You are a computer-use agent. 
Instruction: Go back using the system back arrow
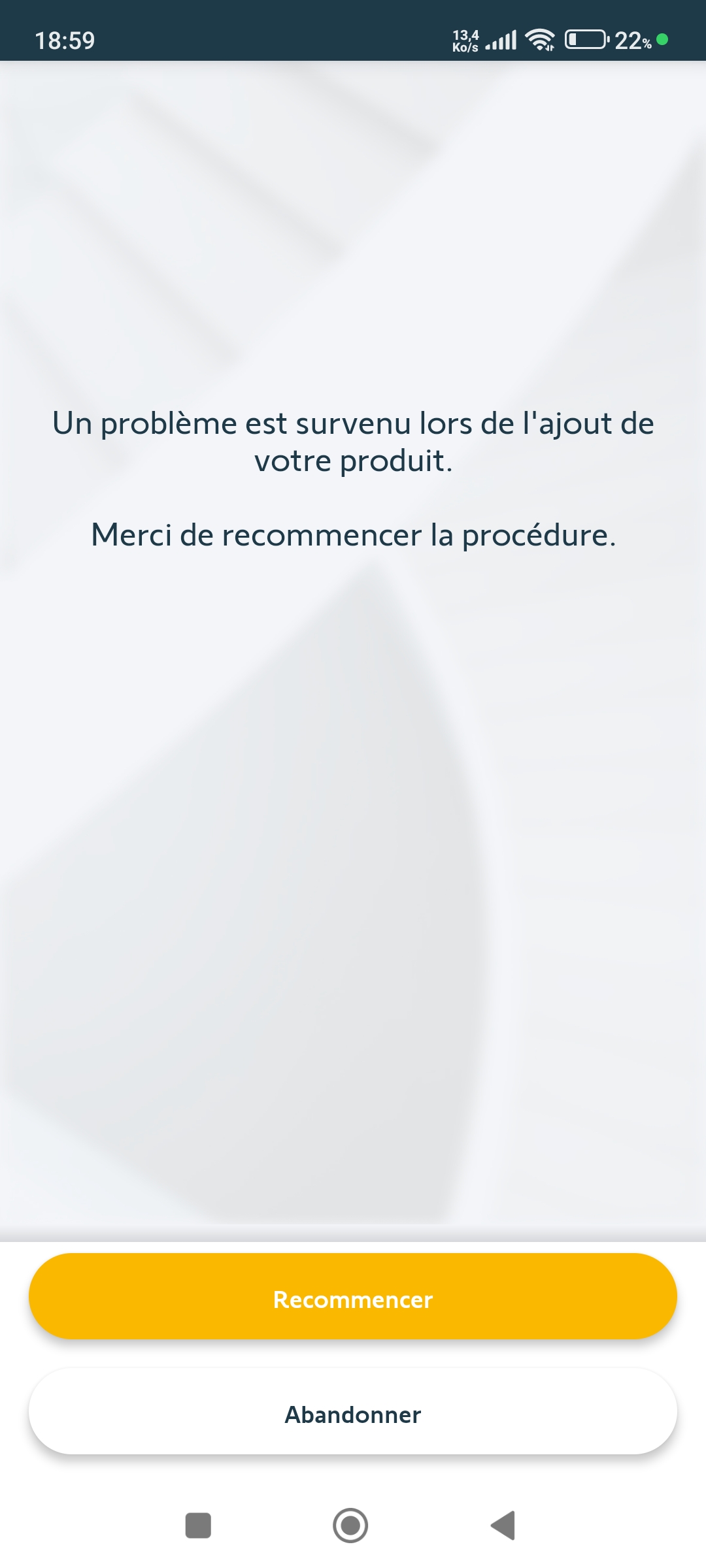(x=503, y=1526)
